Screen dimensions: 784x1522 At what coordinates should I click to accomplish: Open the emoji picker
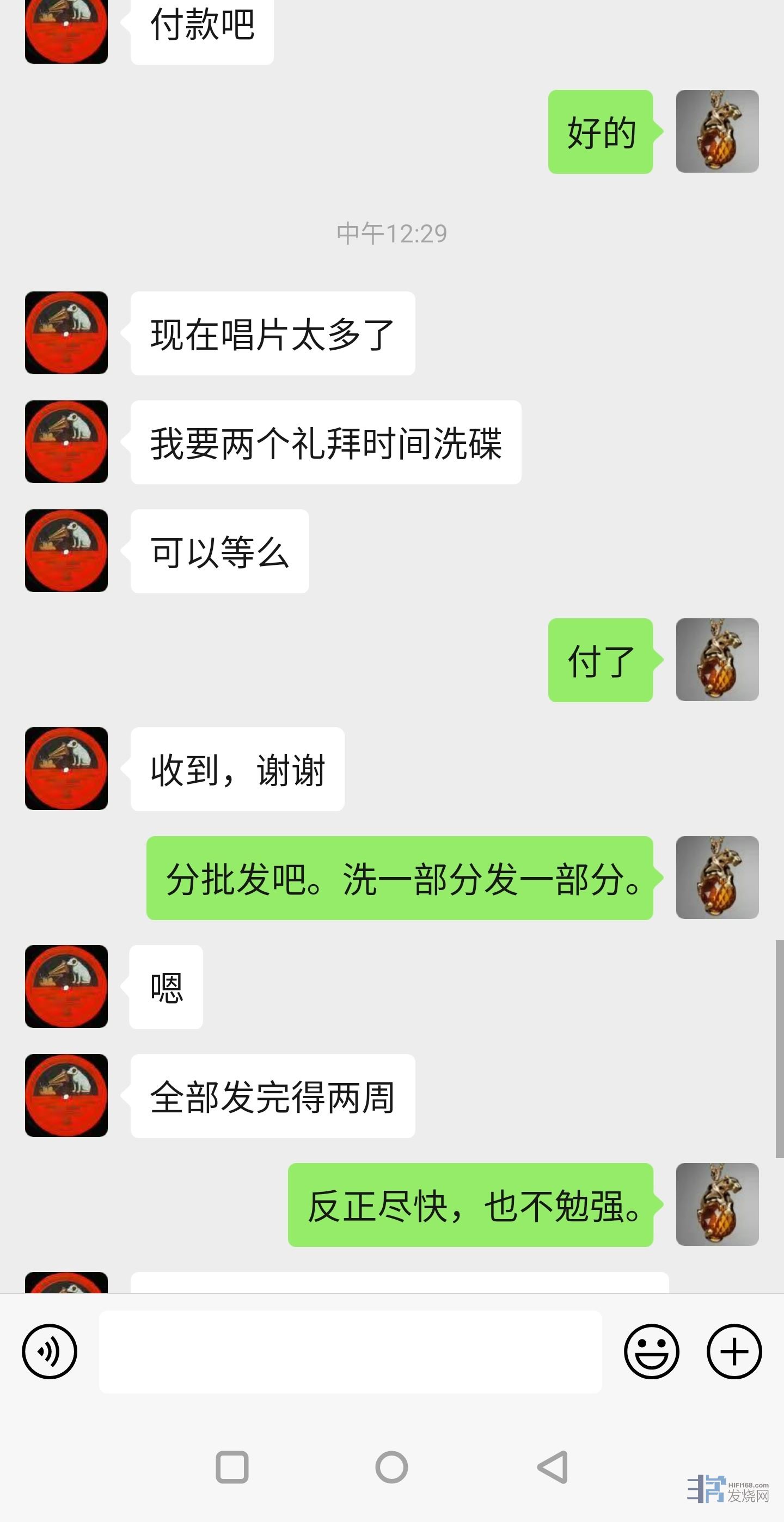click(651, 1351)
